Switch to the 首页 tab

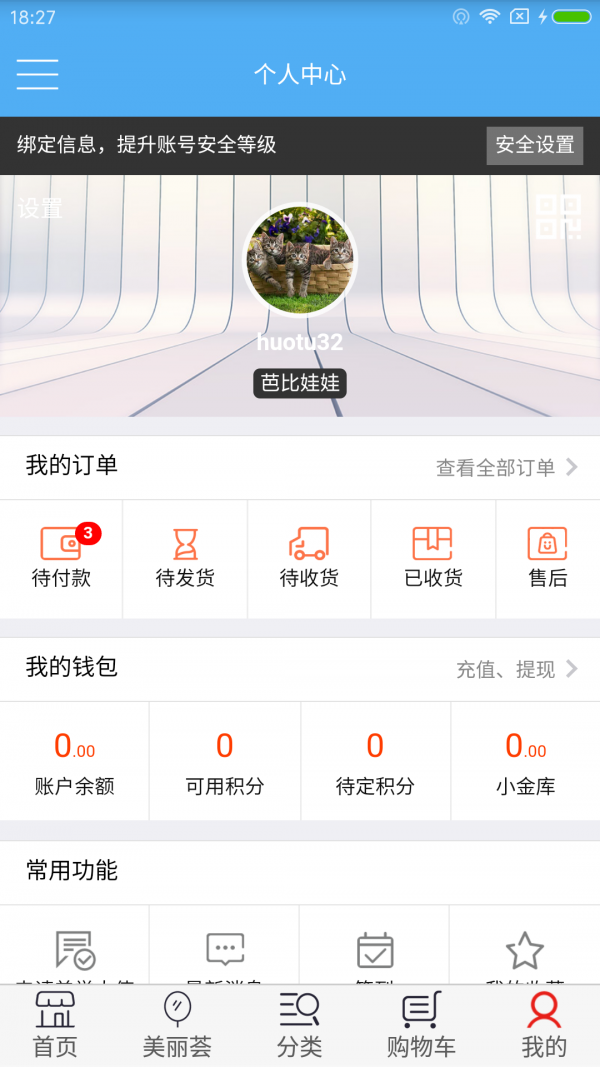point(55,1026)
